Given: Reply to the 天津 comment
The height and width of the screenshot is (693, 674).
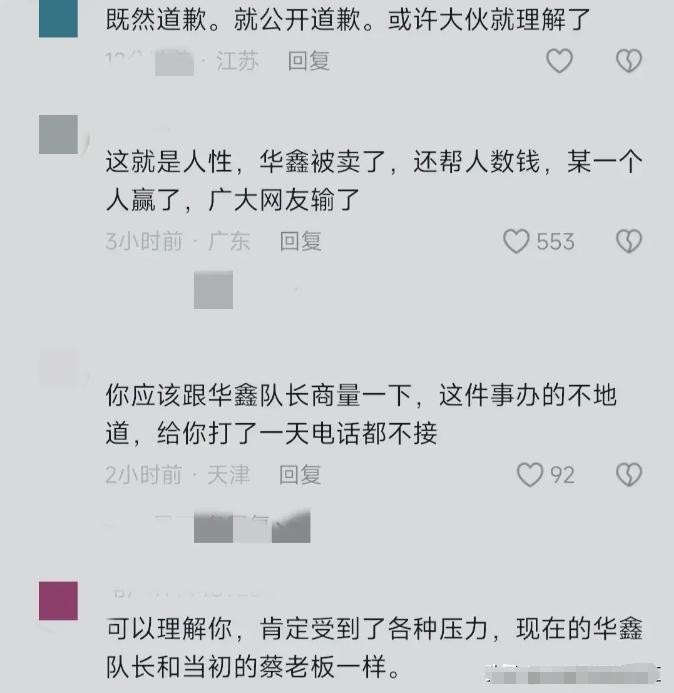Looking at the screenshot, I should click(300, 474).
